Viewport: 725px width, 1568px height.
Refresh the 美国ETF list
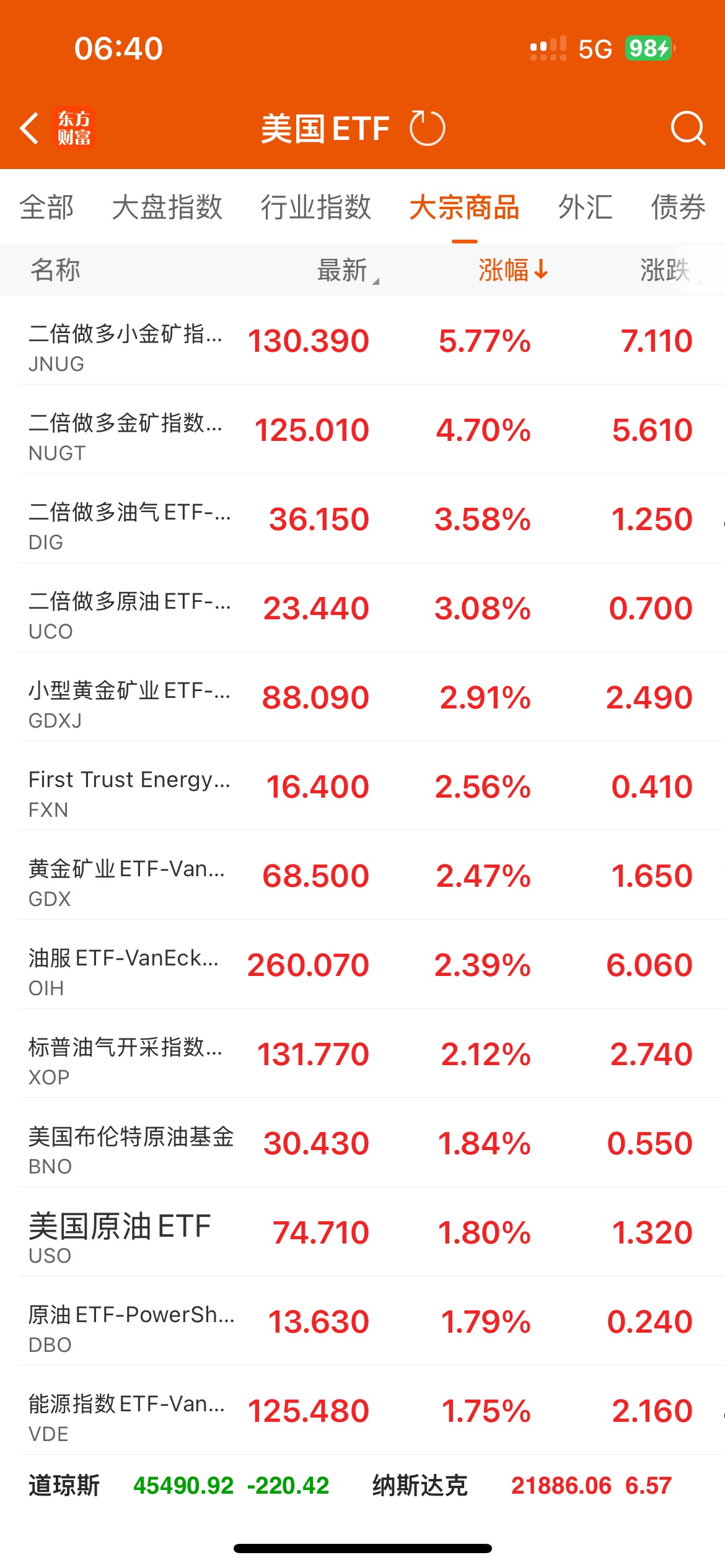click(x=427, y=128)
